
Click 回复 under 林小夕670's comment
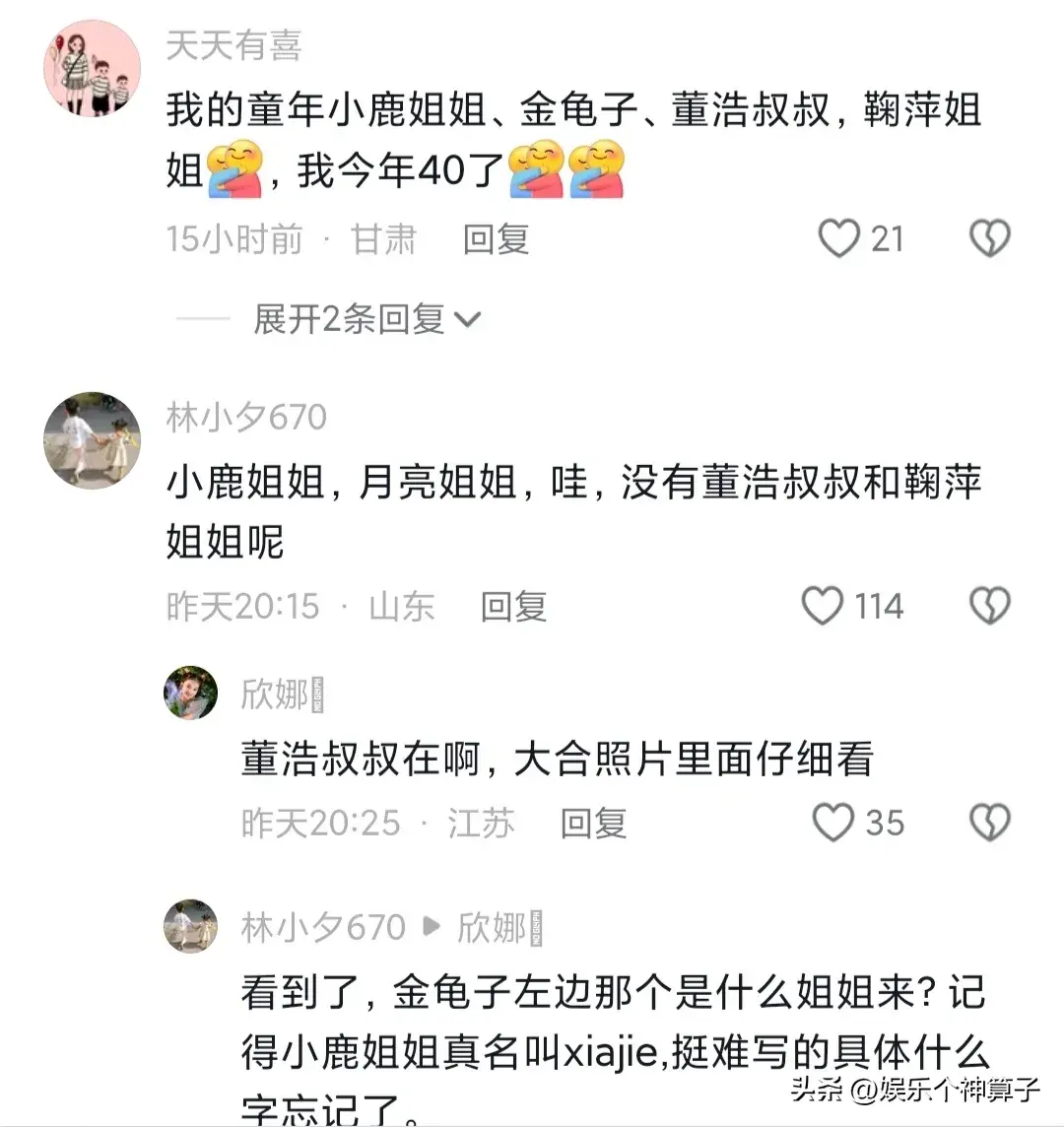[513, 607]
